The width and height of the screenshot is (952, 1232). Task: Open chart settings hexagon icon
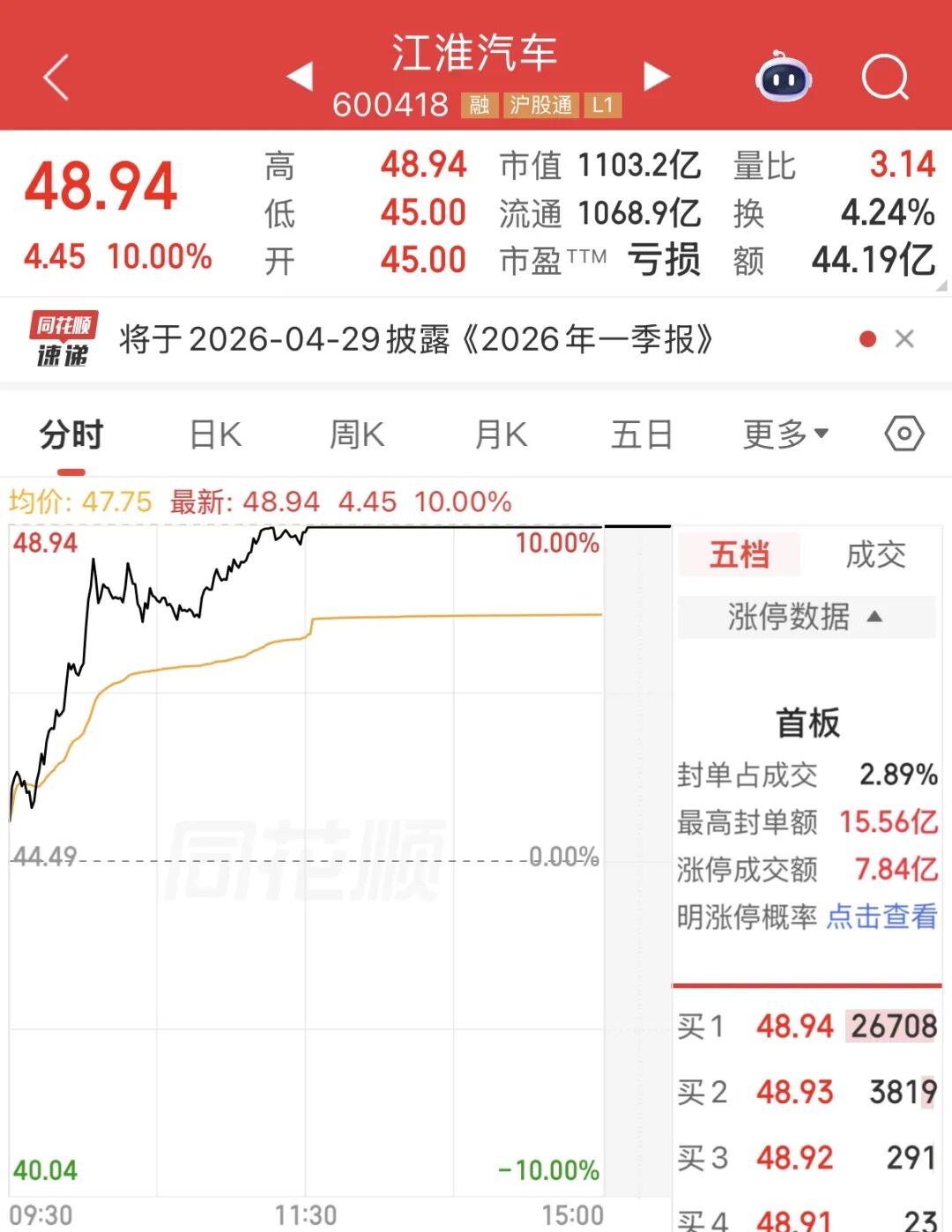[x=904, y=434]
